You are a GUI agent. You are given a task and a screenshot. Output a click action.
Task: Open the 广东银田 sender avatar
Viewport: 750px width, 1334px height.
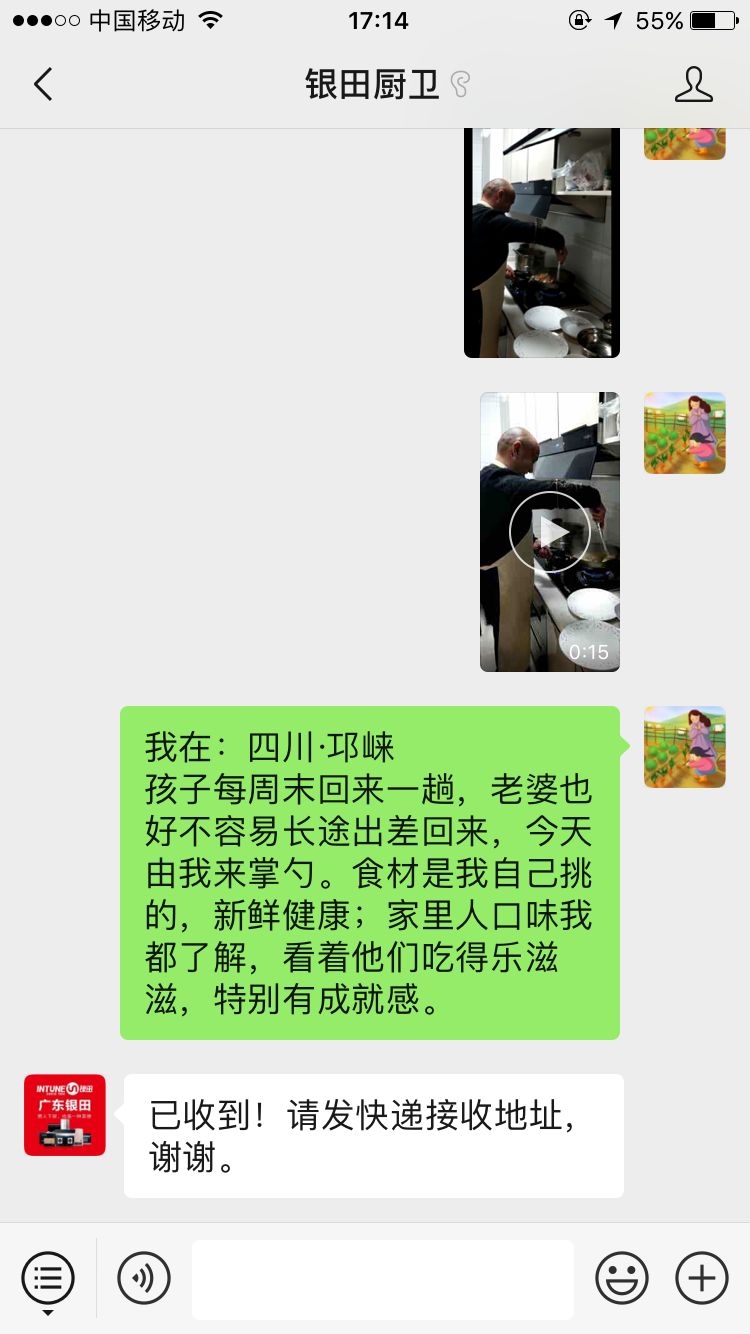click(x=65, y=1115)
